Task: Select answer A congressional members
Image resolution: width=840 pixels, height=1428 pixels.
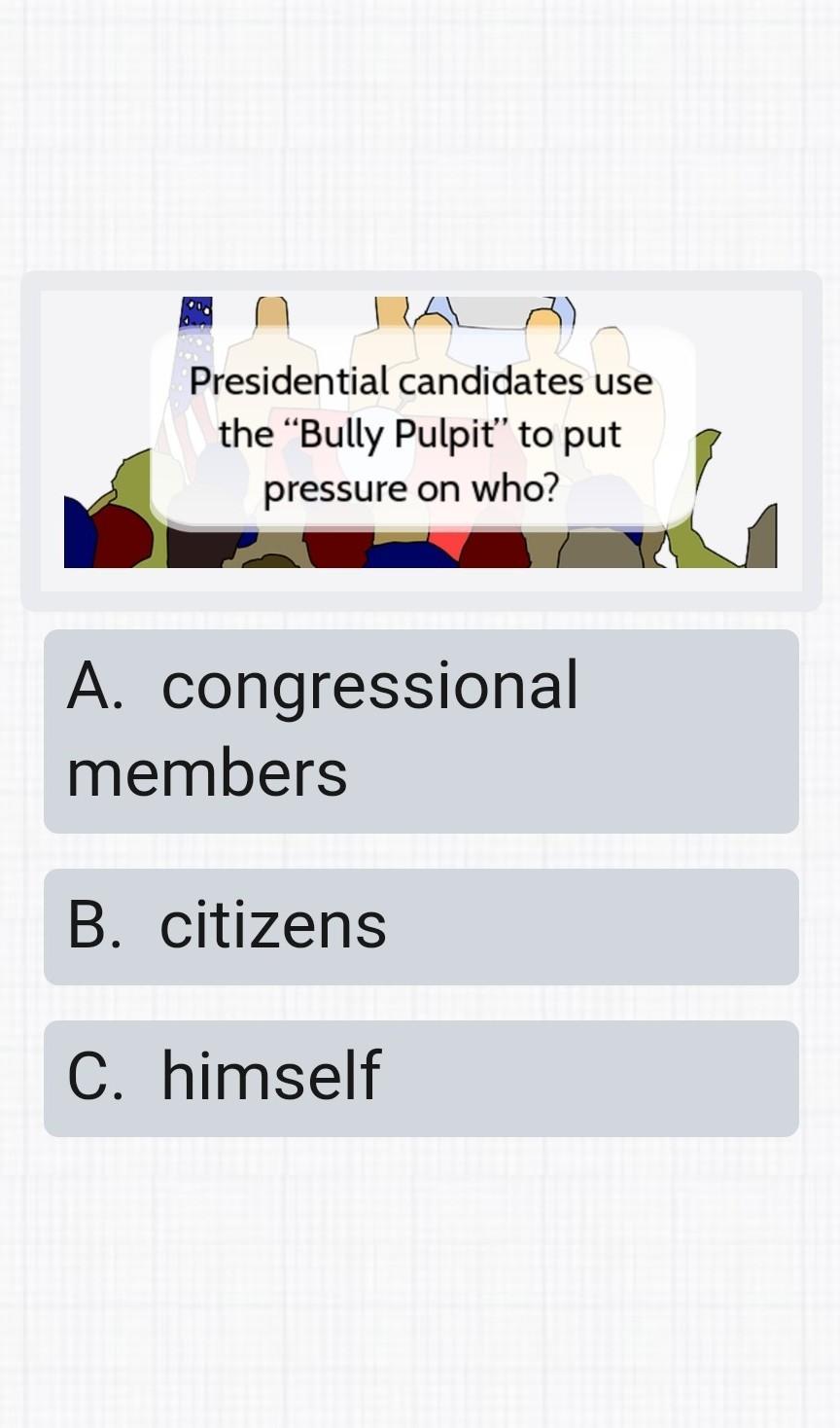Action: pyautogui.click(x=420, y=731)
